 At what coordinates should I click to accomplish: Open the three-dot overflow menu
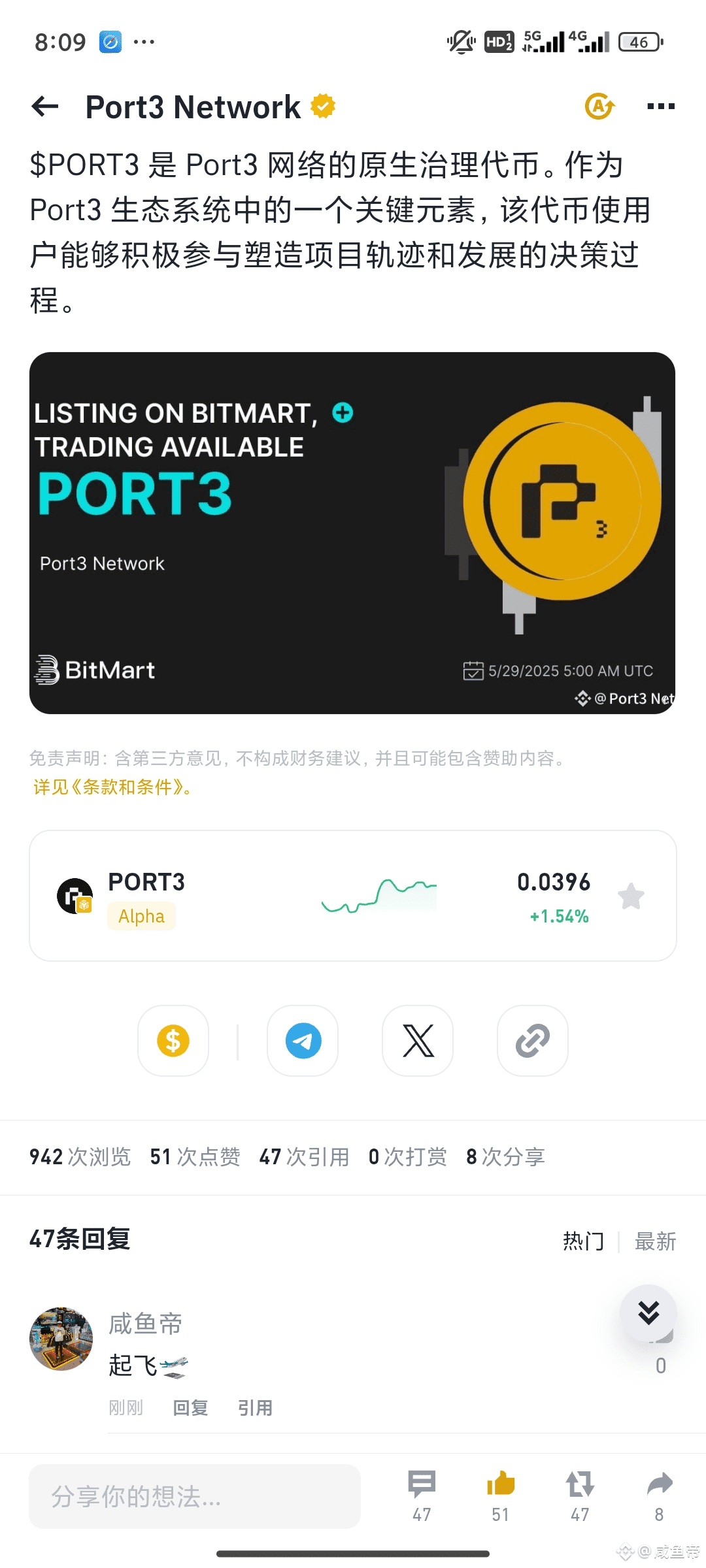[660, 106]
